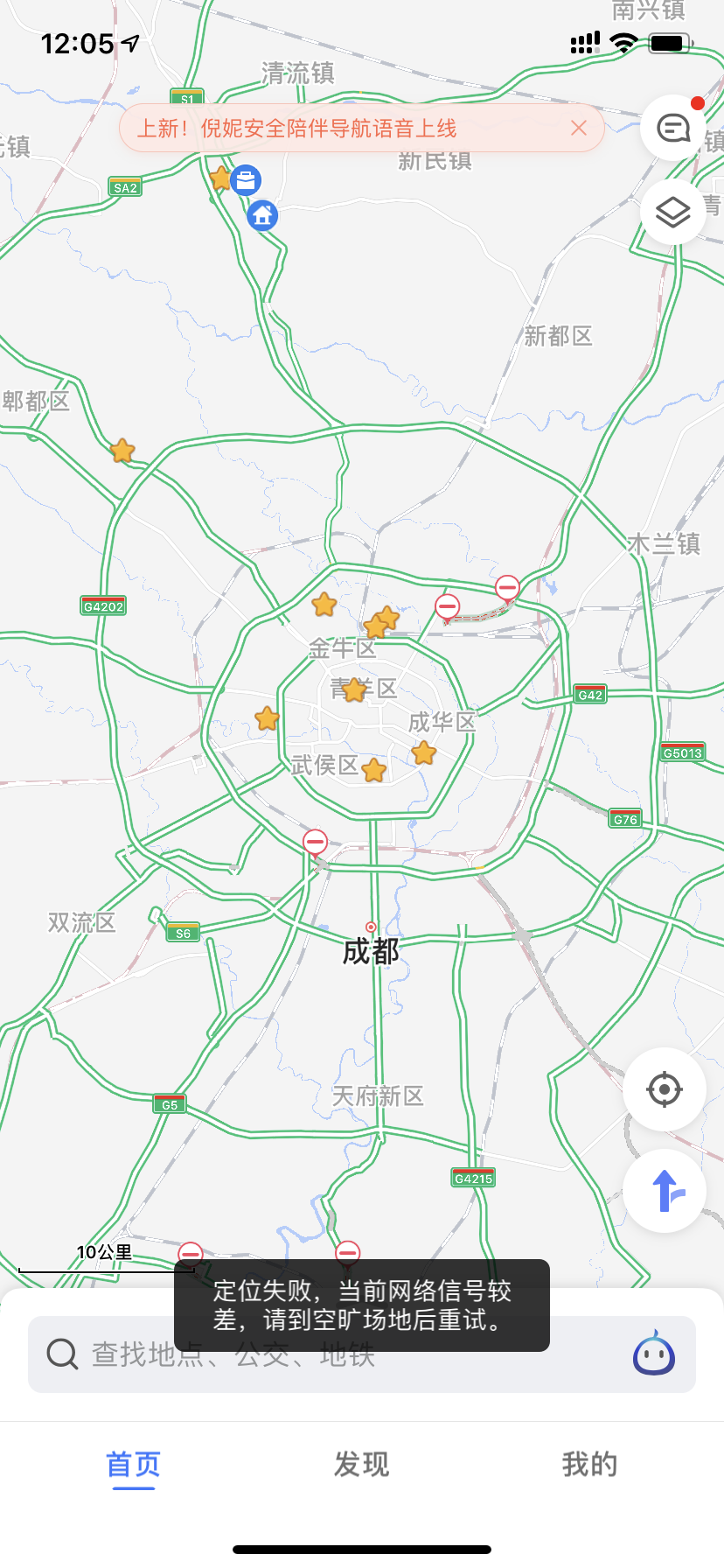Start route planning with the blue arrow
The image size is (724, 1568).
[664, 1191]
